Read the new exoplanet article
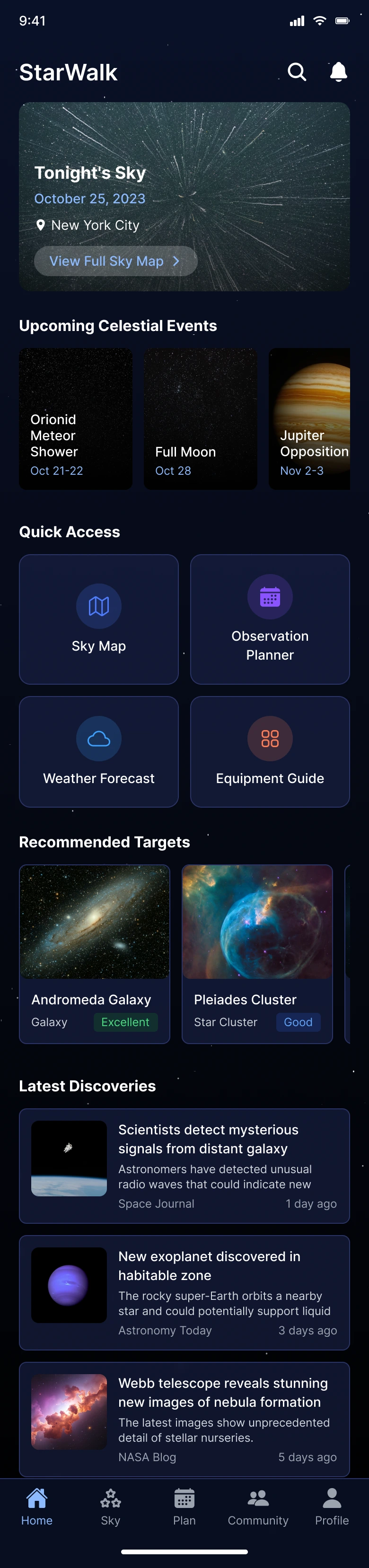 click(184, 1292)
